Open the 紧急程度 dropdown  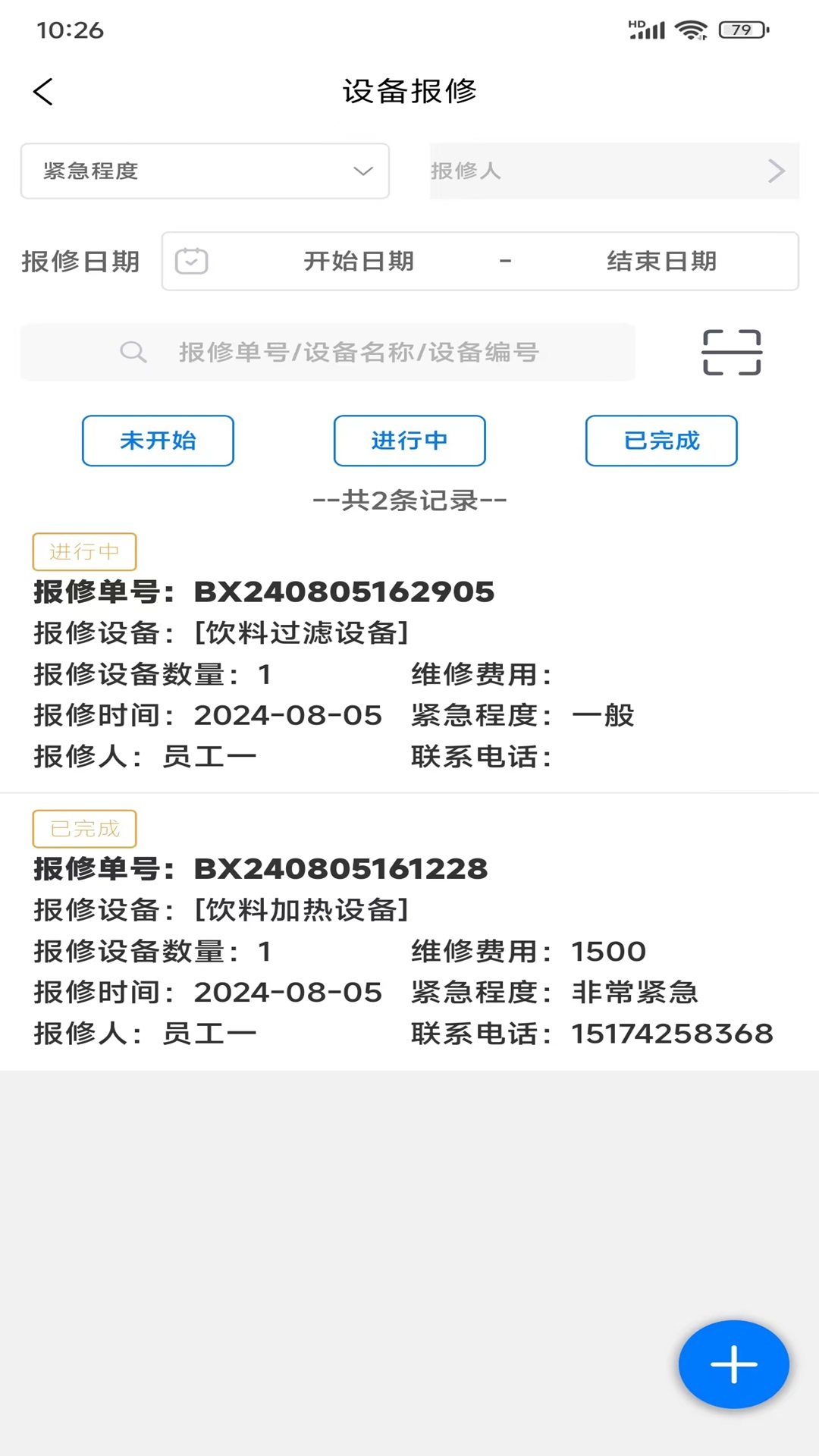(205, 171)
